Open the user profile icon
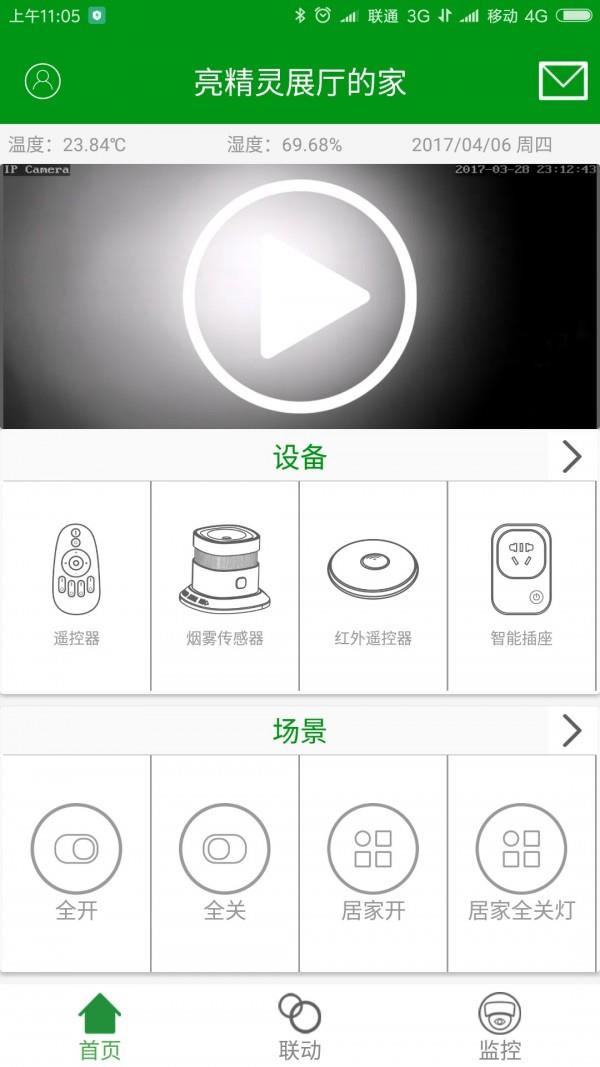The image size is (600, 1067). click(43, 81)
